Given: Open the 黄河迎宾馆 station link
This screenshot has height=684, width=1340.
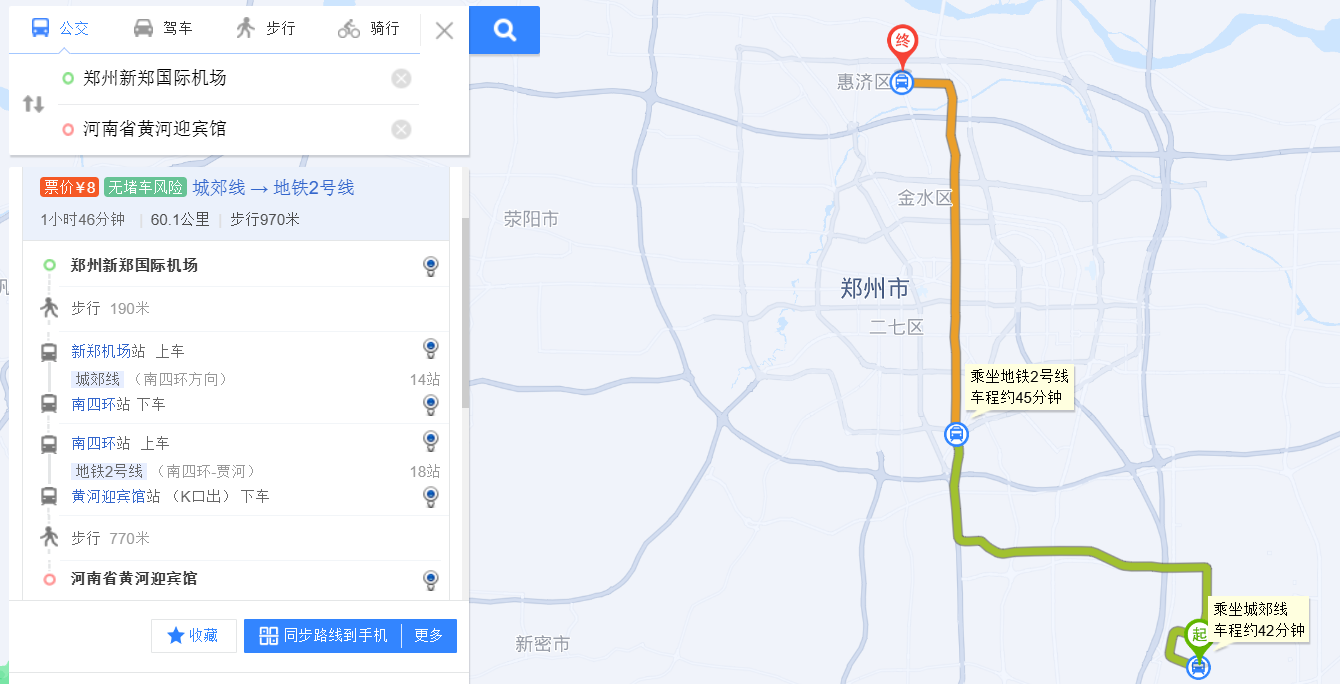Looking at the screenshot, I should [x=109, y=496].
